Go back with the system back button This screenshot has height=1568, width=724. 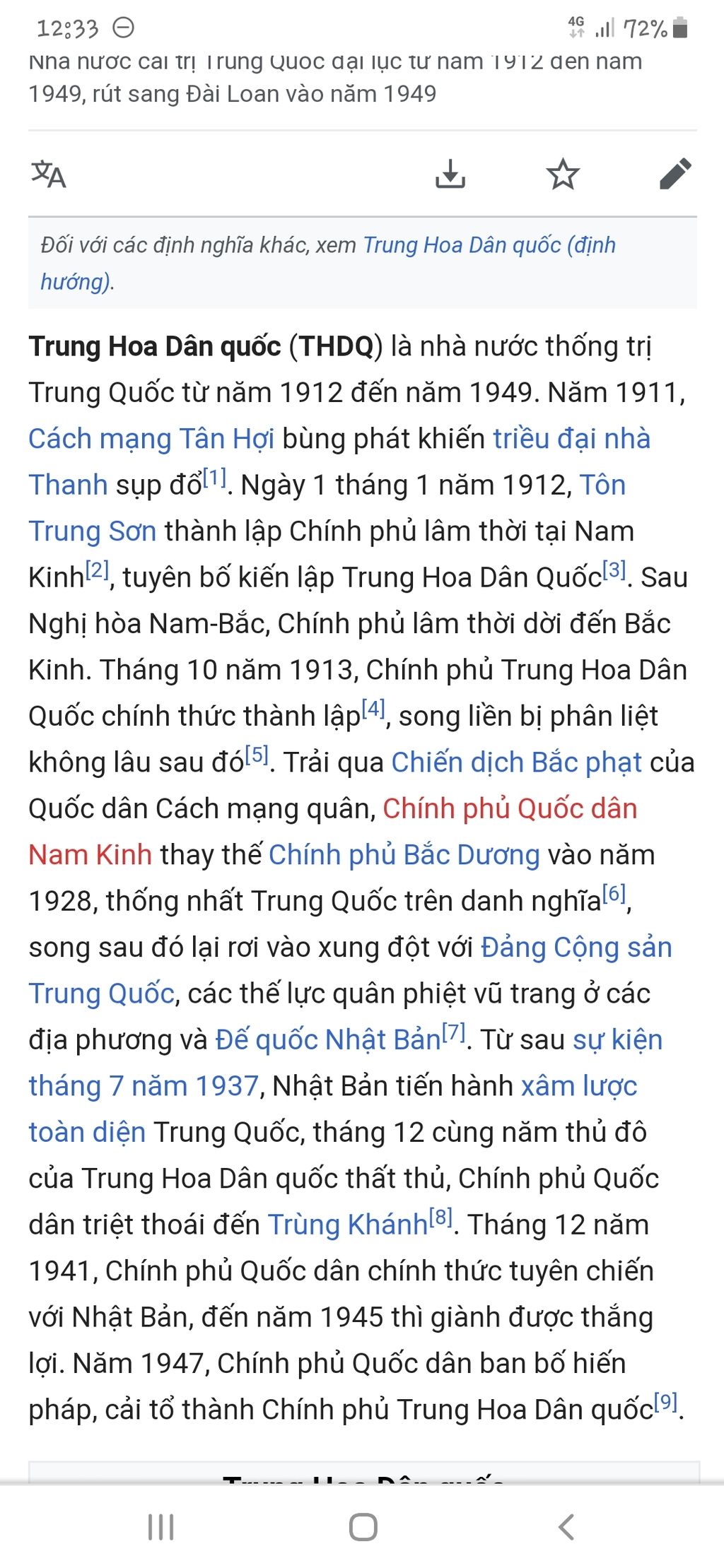pyautogui.click(x=566, y=1527)
